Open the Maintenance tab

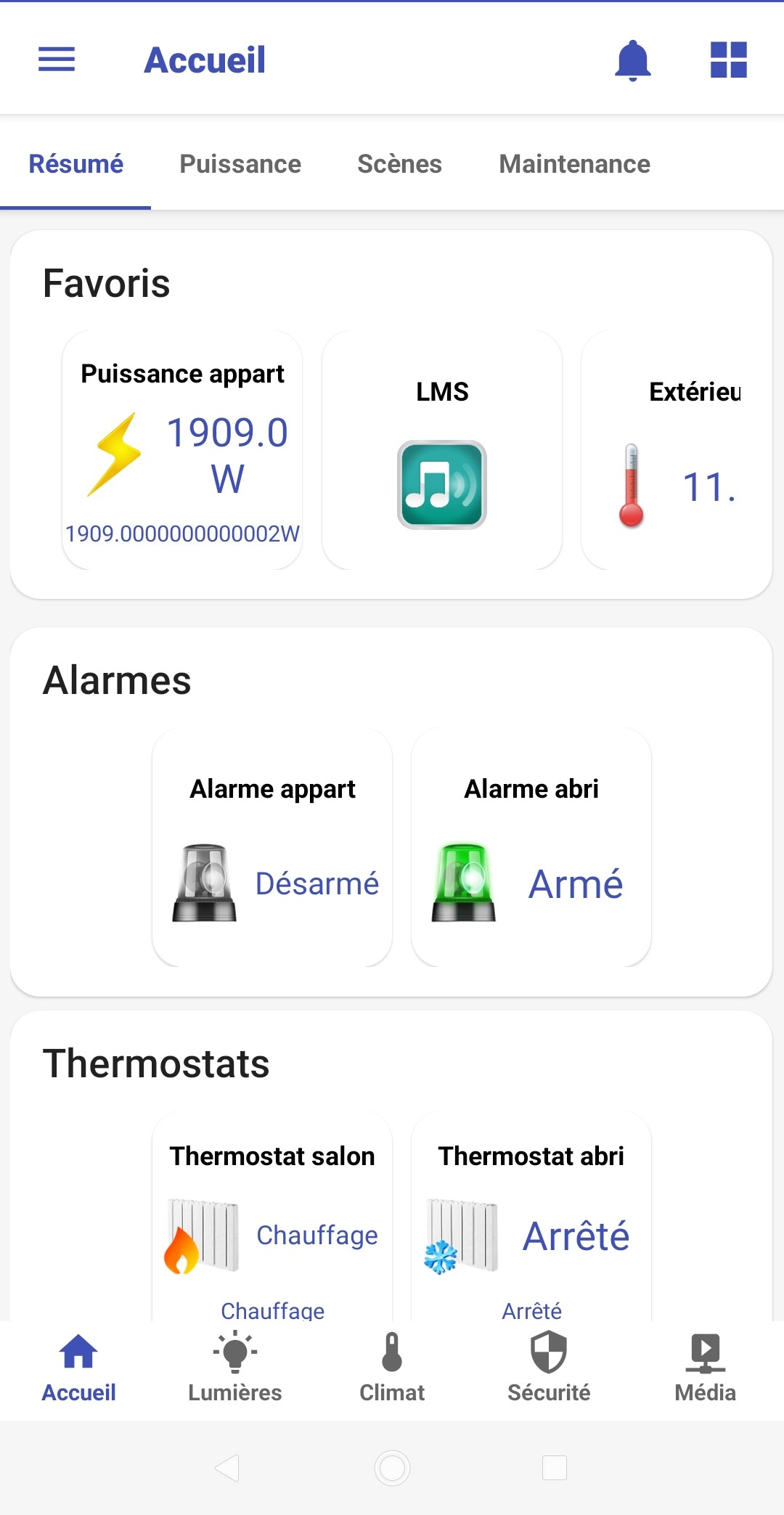click(x=574, y=164)
